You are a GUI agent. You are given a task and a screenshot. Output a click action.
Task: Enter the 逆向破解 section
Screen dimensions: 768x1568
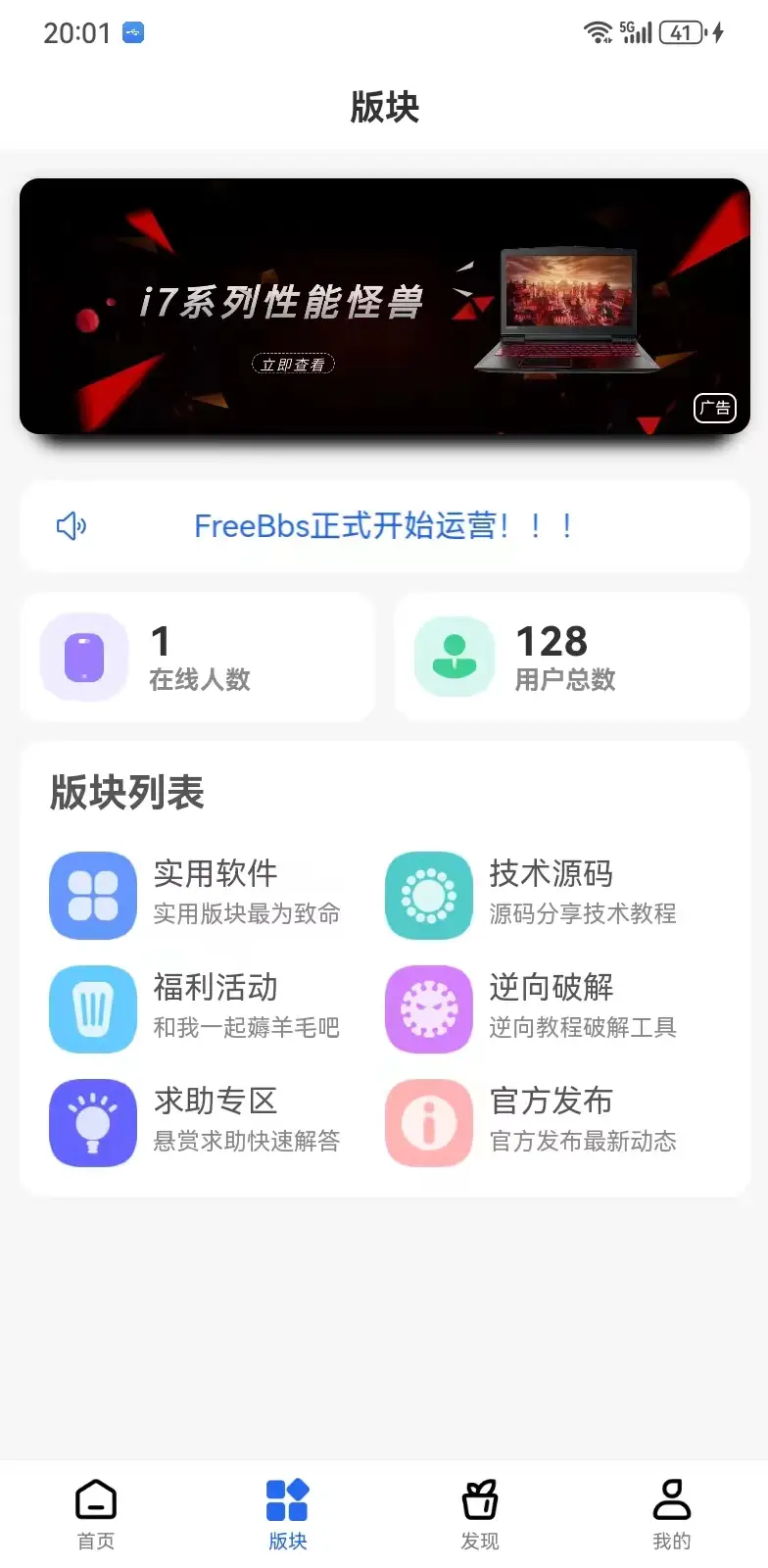[532, 1007]
